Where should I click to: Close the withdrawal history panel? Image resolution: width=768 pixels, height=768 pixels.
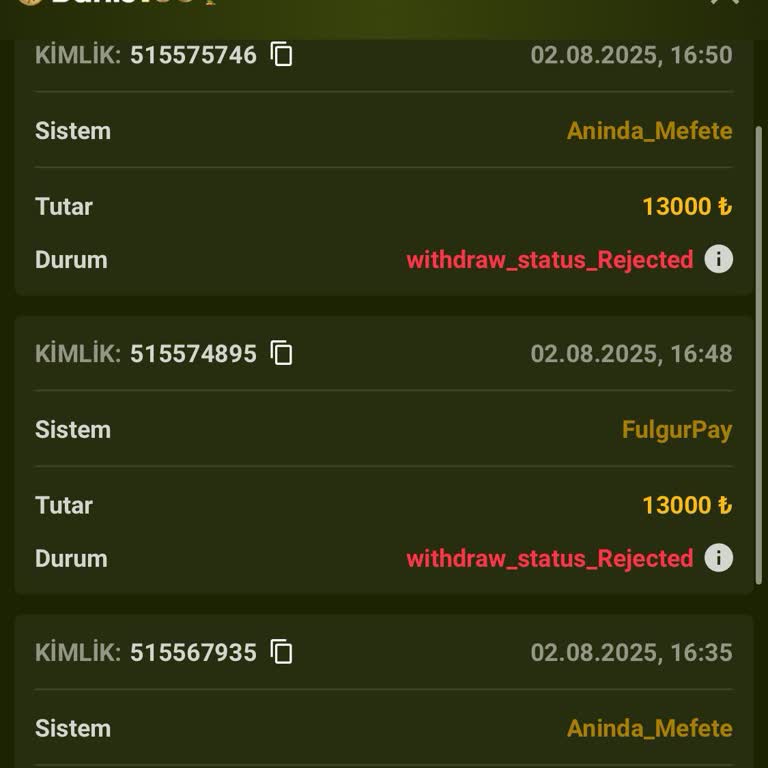coord(724,3)
